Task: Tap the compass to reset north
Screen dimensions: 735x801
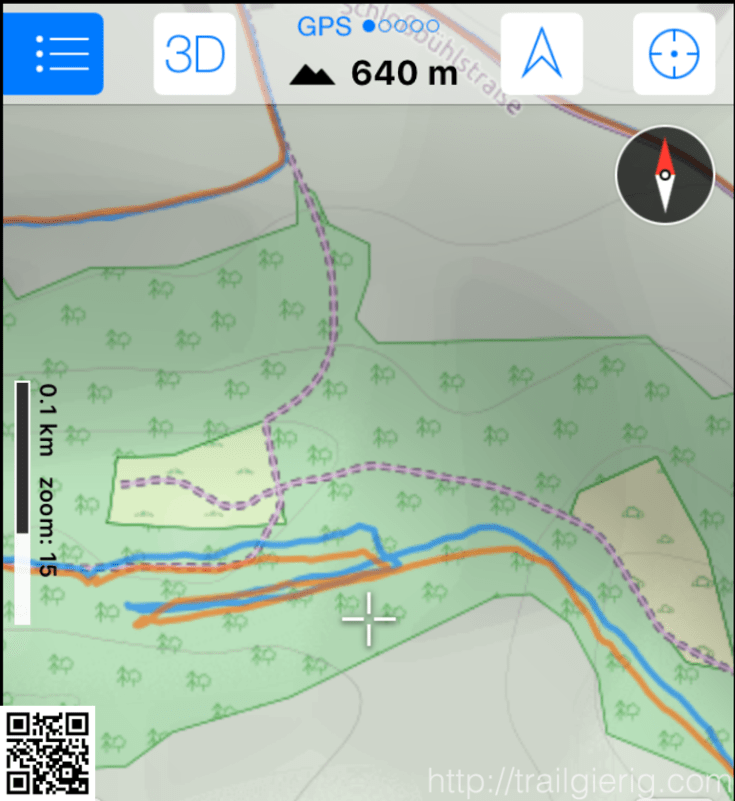Action: (665, 175)
